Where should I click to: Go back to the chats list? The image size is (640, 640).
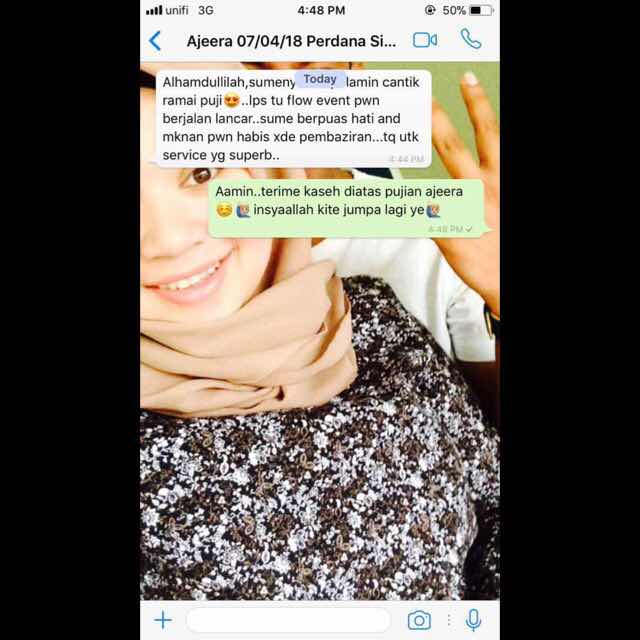click(155, 41)
